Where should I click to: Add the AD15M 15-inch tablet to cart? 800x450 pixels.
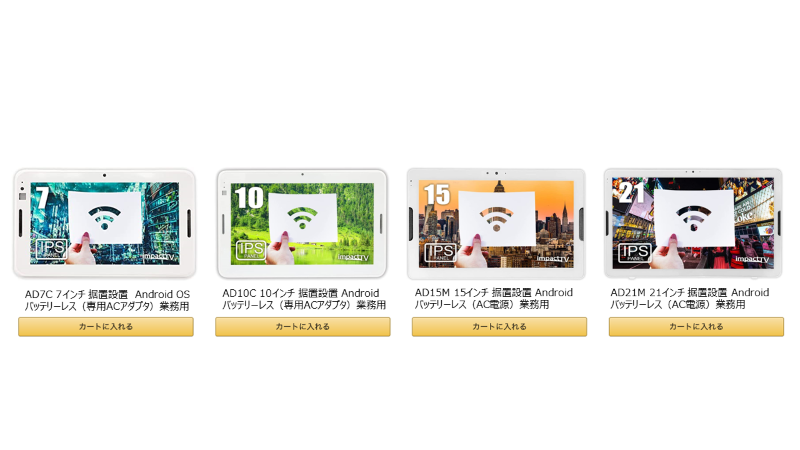coord(499,326)
